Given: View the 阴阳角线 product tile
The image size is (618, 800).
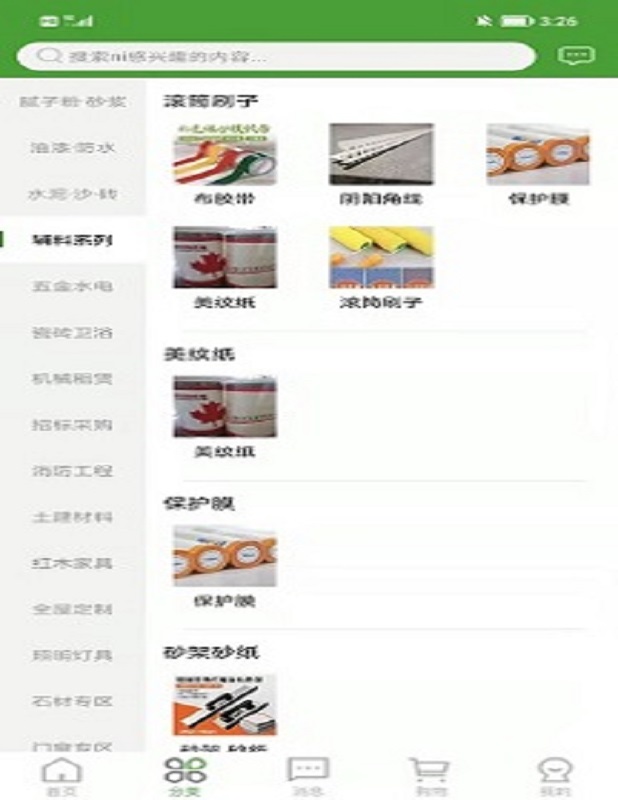Looking at the screenshot, I should tap(381, 163).
